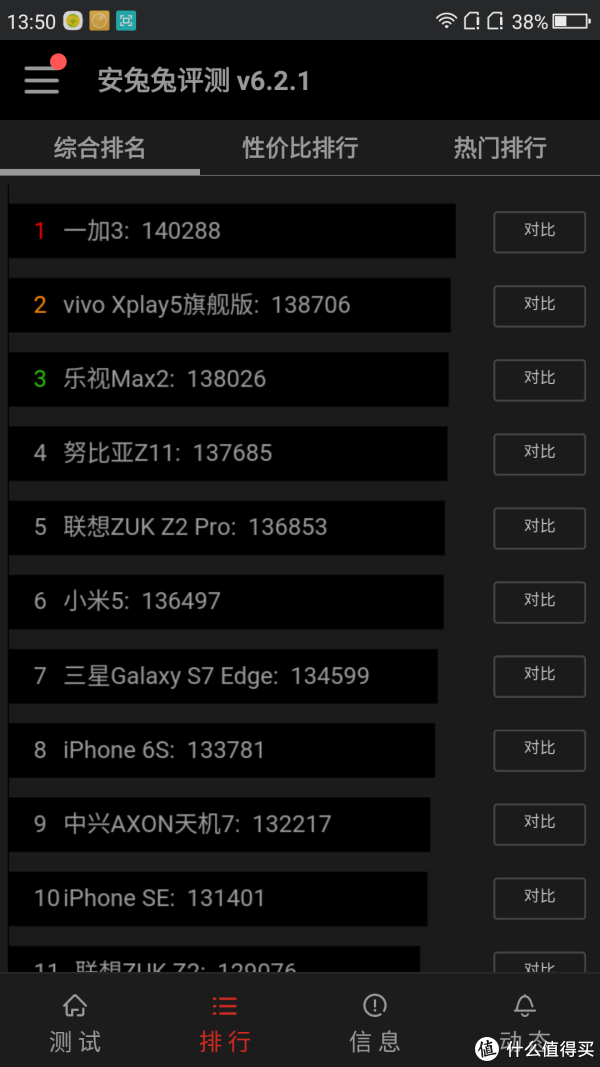This screenshot has height=1067, width=600.
Task: Switch to the 热门排行 tab
Action: [500, 148]
